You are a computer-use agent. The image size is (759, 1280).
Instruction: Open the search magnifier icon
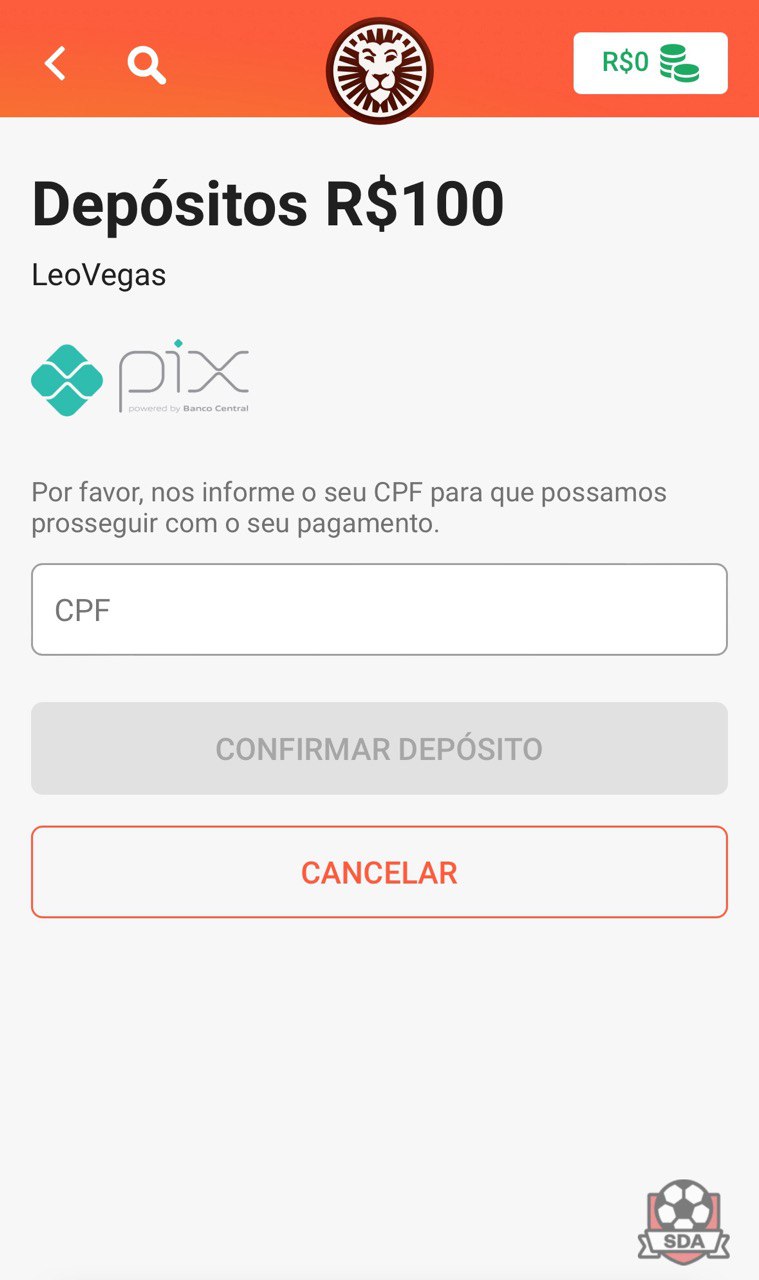[x=146, y=65]
